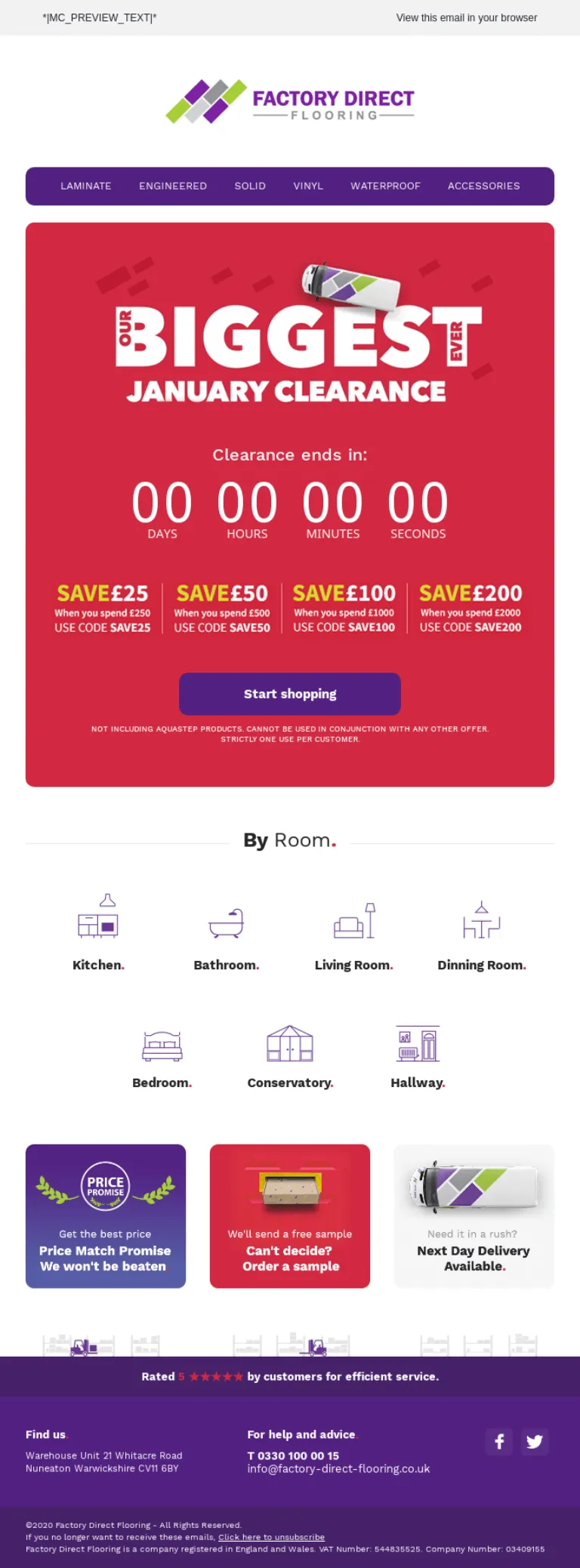Open Living Room flooring

[x=354, y=932]
